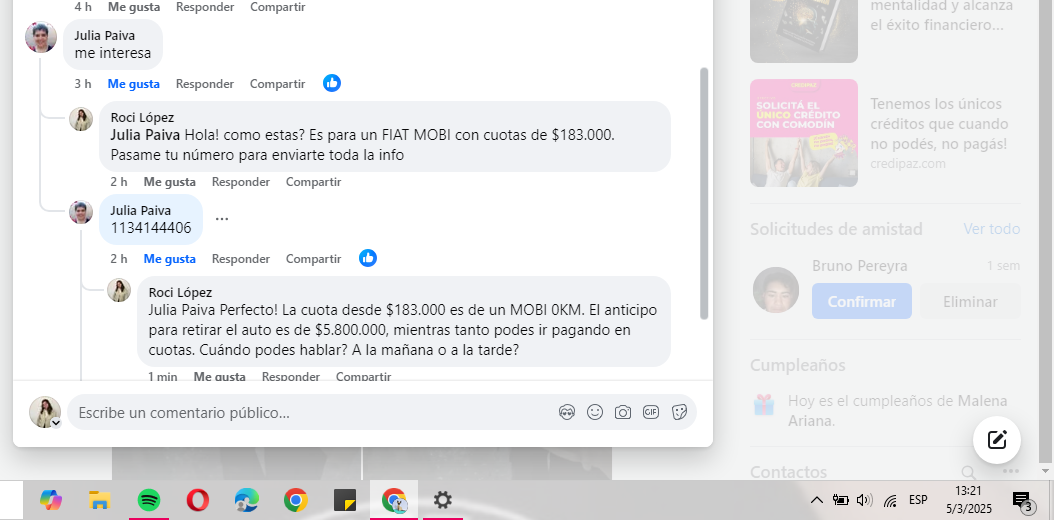This screenshot has width=1054, height=520.
Task: Attach a photo using the camera icon
Action: click(x=623, y=412)
